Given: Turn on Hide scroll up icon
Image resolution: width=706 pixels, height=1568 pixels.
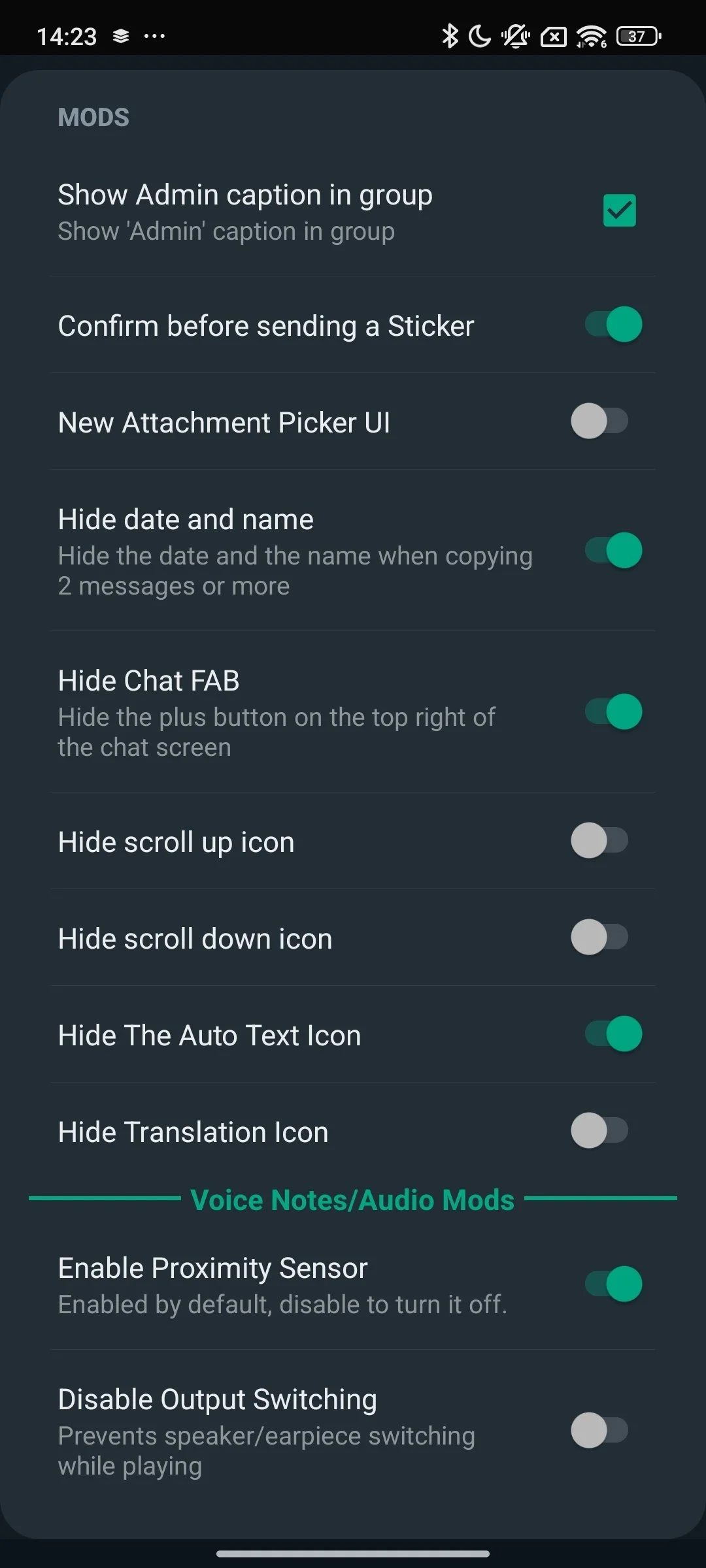Looking at the screenshot, I should pos(599,841).
